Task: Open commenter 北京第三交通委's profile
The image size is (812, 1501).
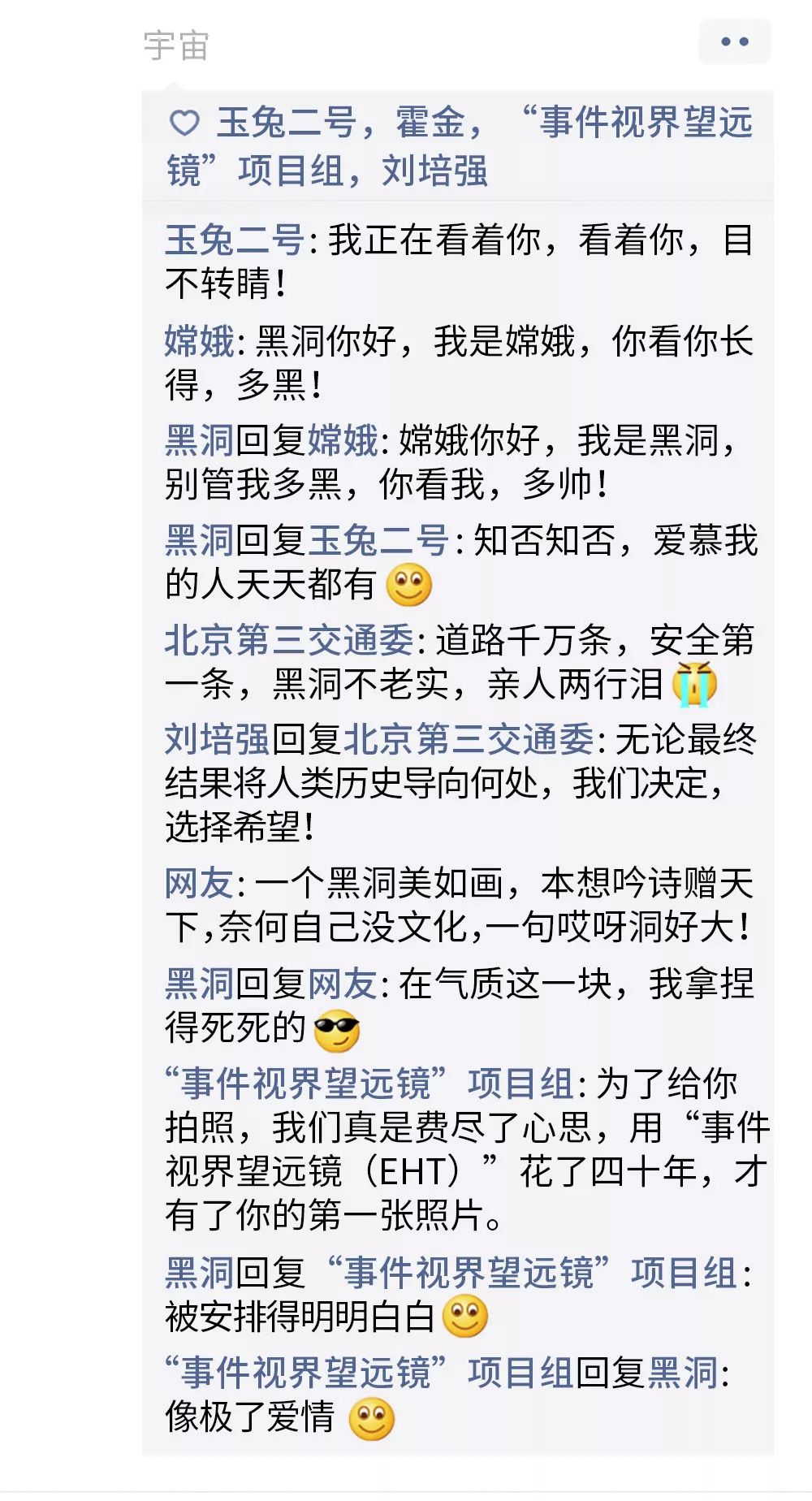Action: tap(289, 641)
